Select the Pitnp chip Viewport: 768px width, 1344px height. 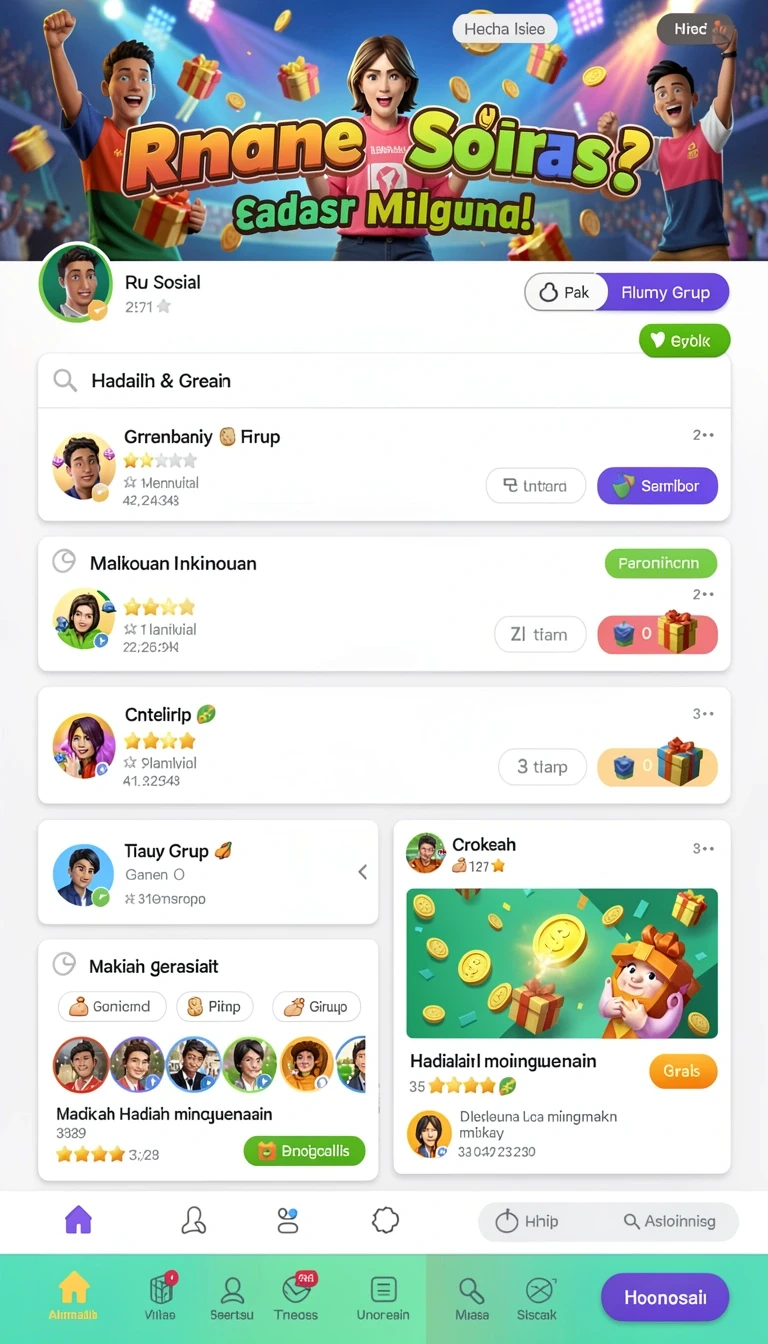coord(215,1007)
